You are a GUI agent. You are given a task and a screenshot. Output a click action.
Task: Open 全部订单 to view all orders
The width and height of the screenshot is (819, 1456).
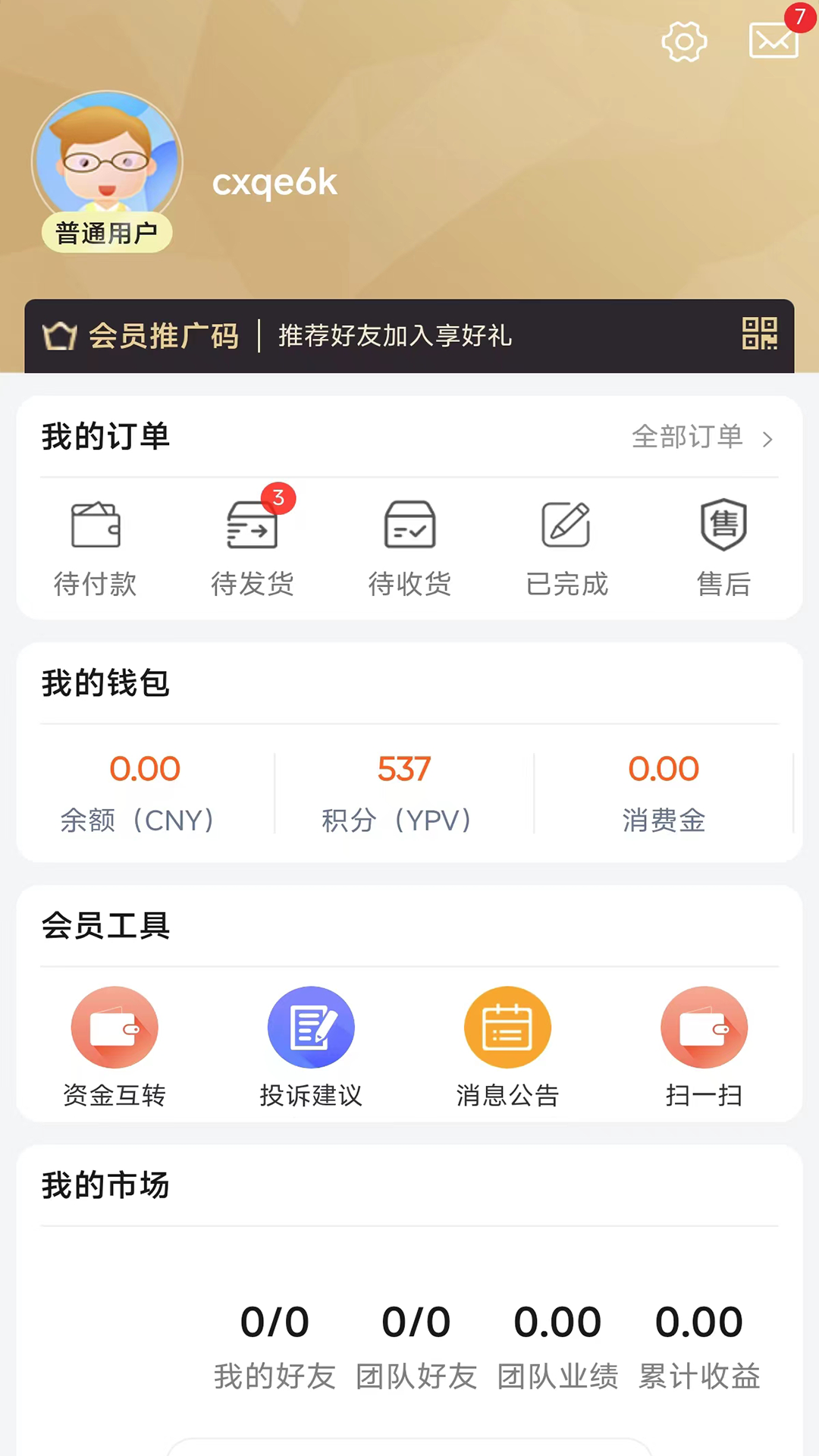pos(686,437)
